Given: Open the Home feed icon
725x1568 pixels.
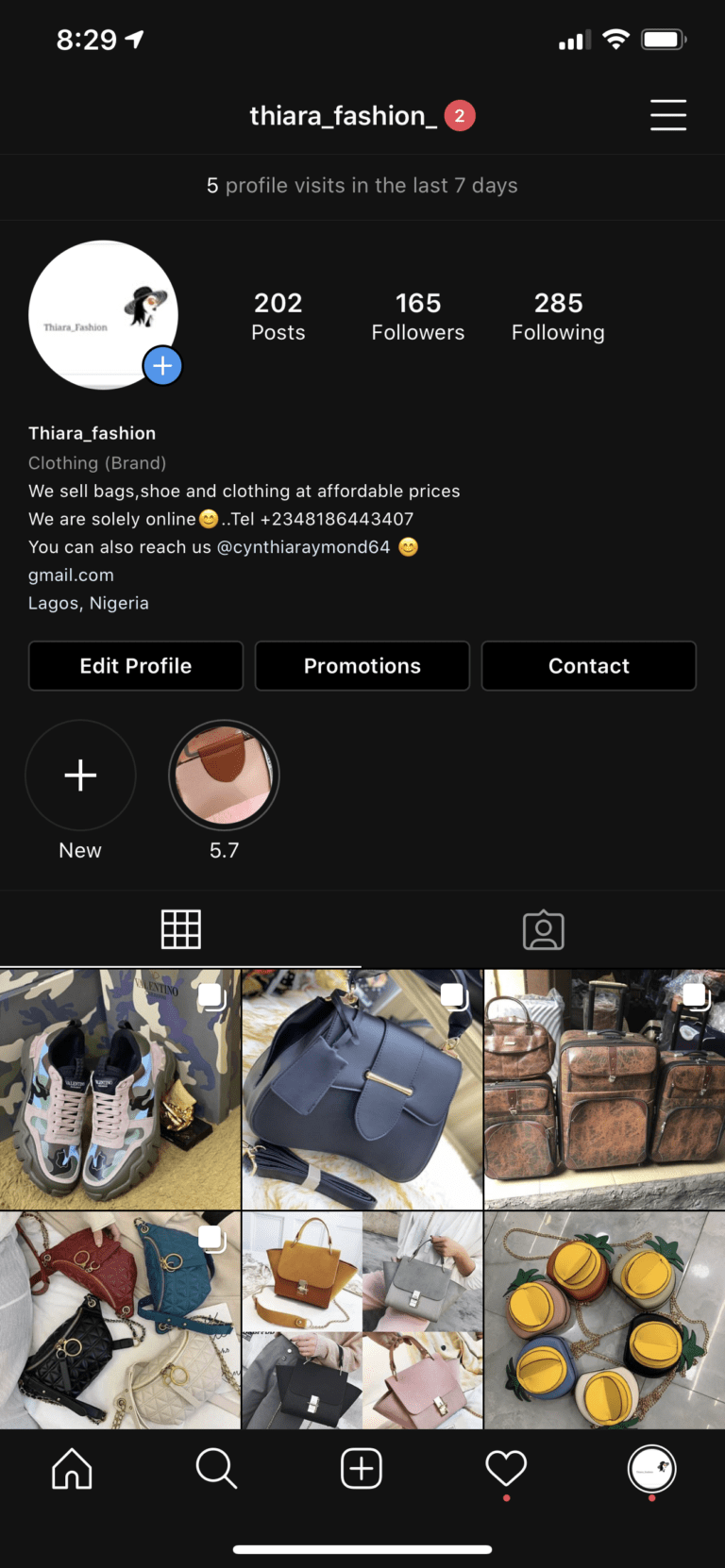Looking at the screenshot, I should 72,1468.
